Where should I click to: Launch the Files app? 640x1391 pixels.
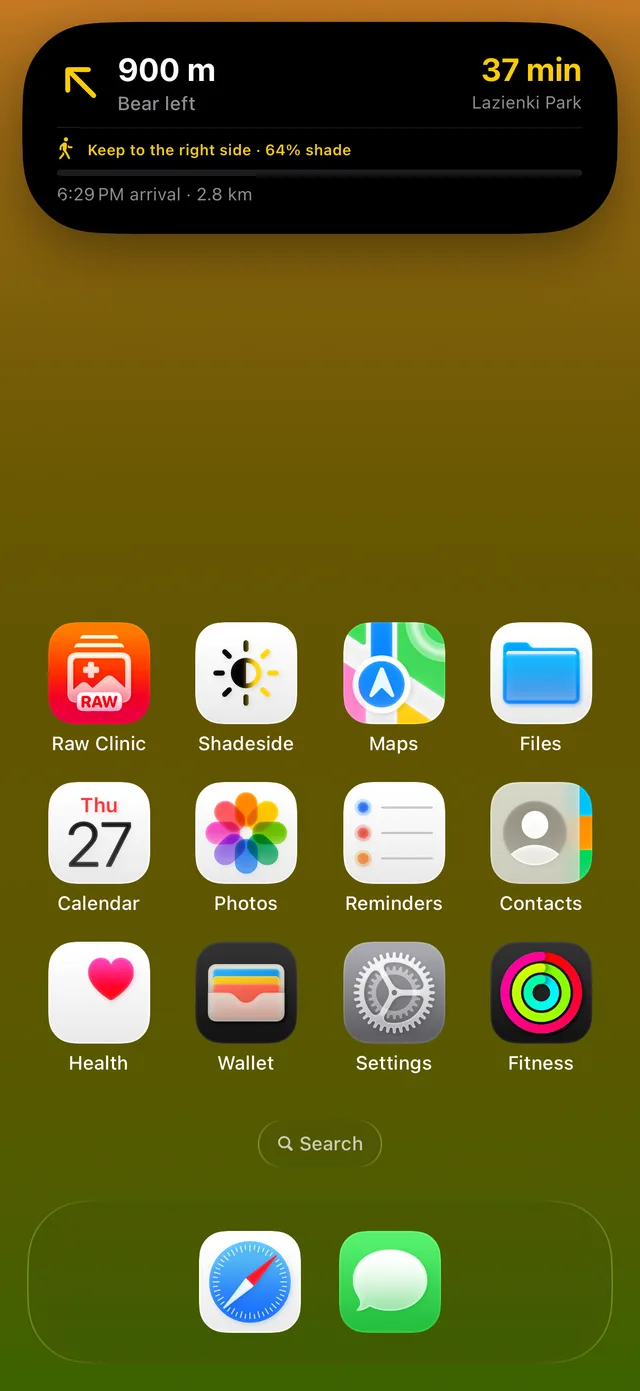[541, 673]
